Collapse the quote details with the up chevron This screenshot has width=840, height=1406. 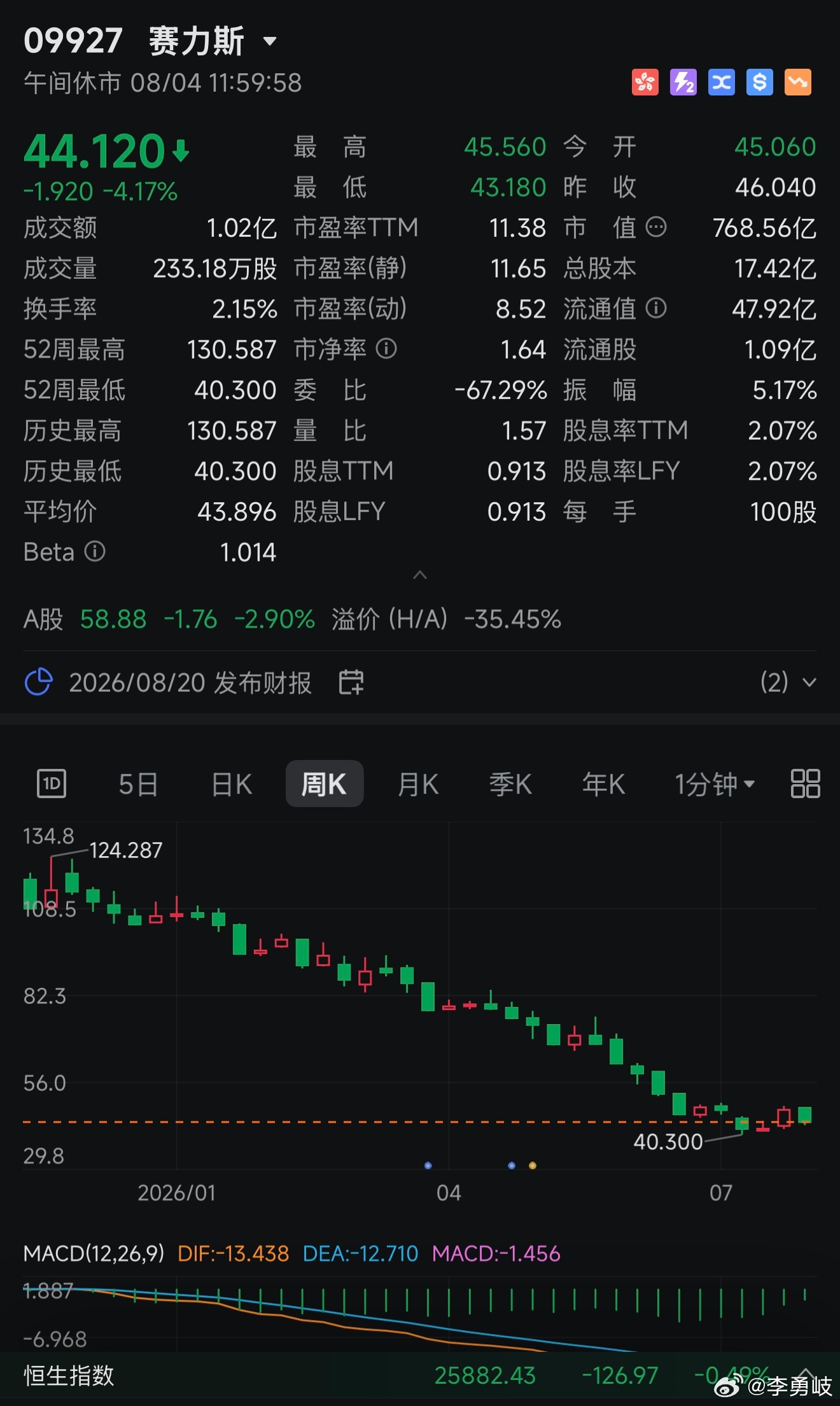[420, 575]
